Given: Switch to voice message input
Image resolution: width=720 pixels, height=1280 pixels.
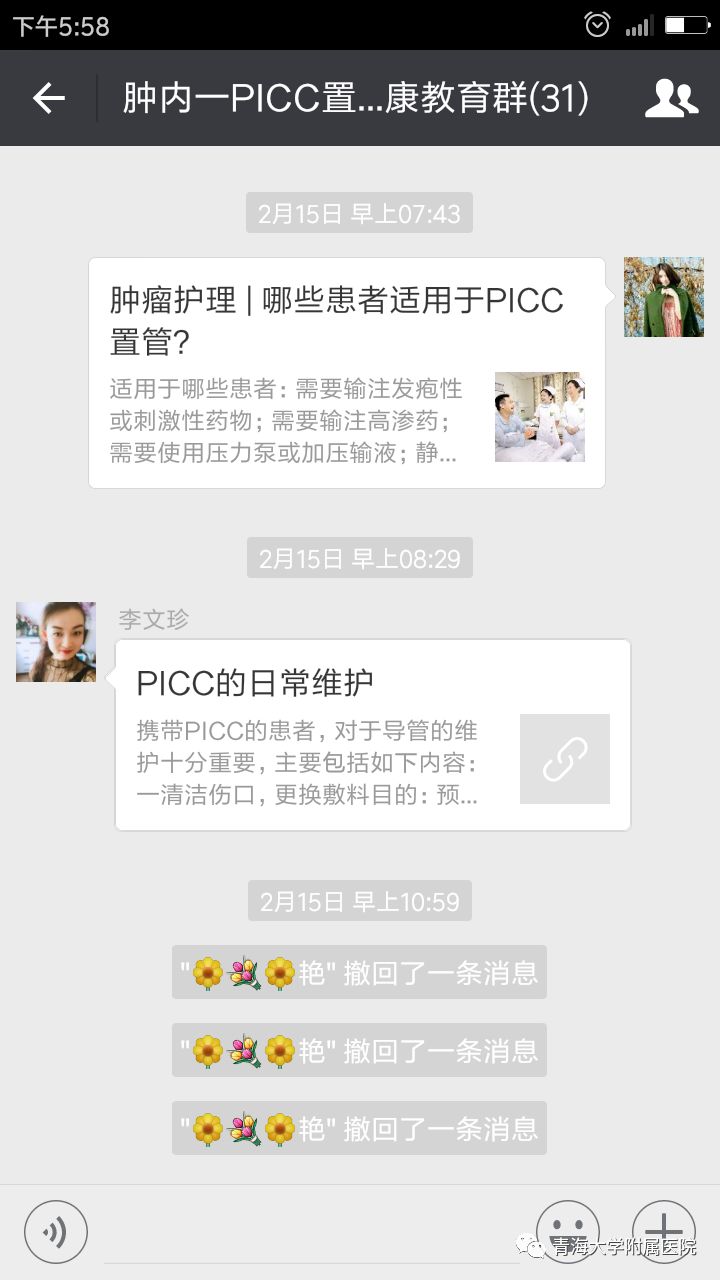Looking at the screenshot, I should click(56, 1231).
